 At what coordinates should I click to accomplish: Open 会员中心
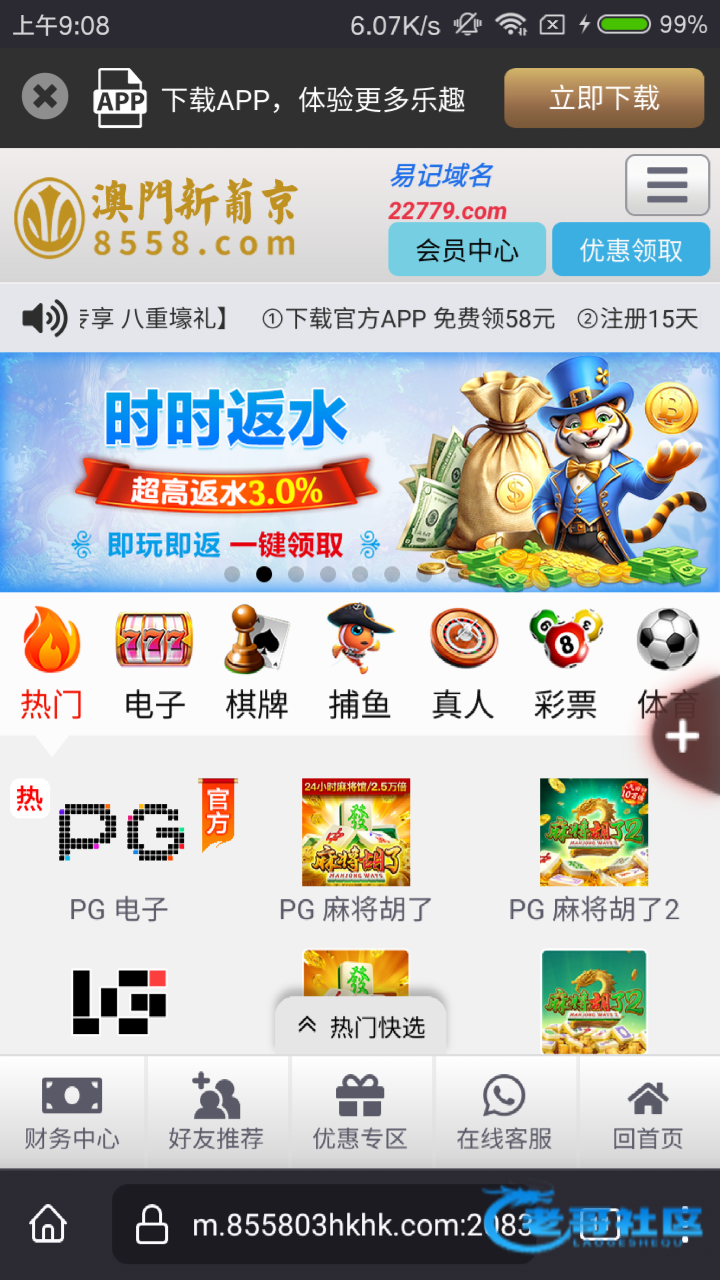pyautogui.click(x=466, y=250)
